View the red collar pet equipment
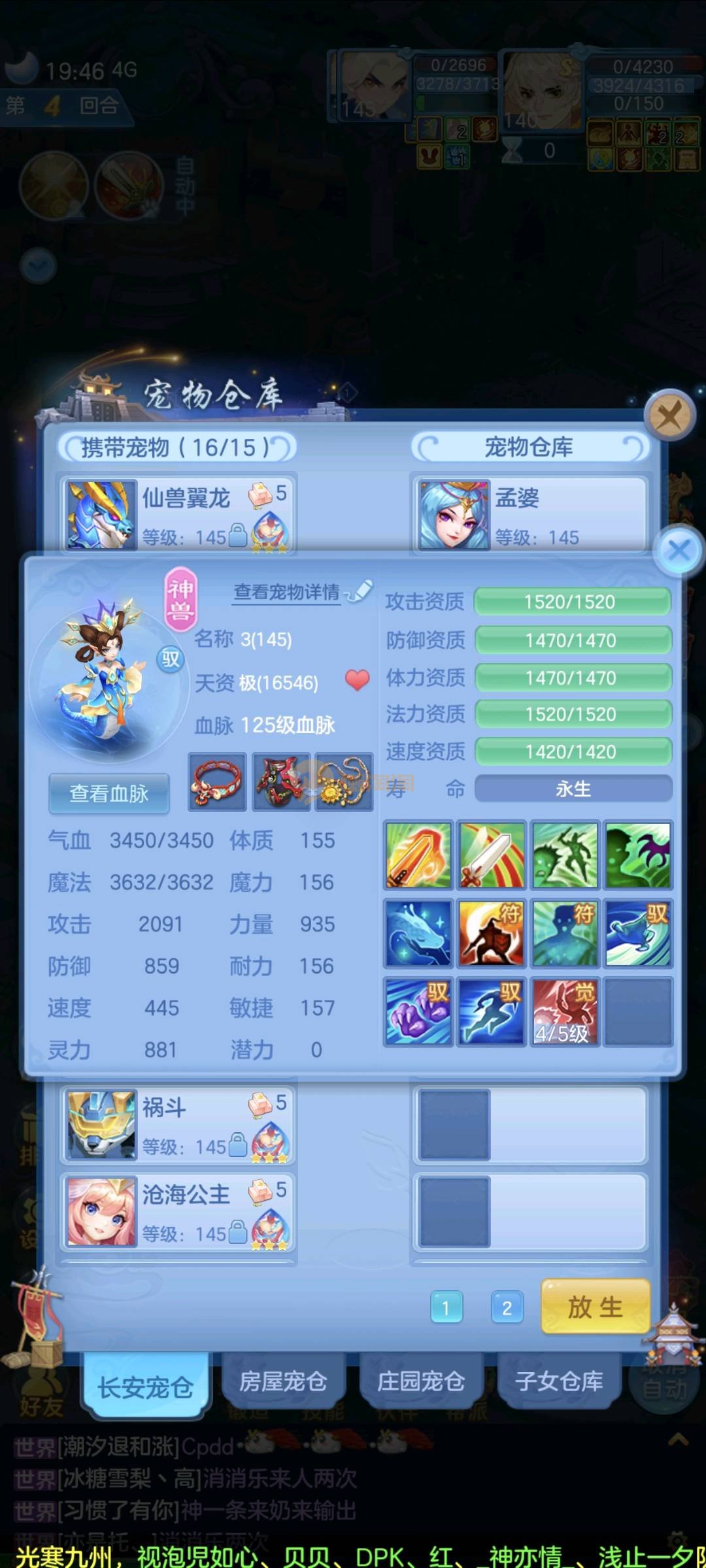The width and height of the screenshot is (706, 1568). click(217, 782)
